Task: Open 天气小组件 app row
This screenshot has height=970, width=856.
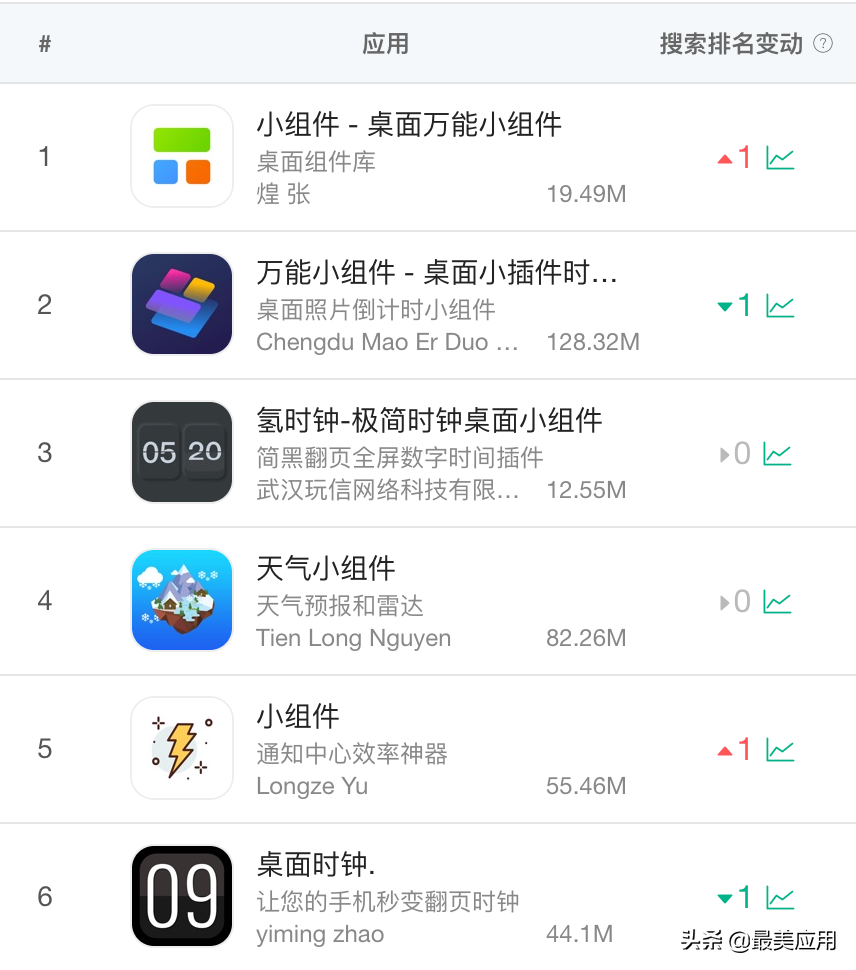Action: 326,568
